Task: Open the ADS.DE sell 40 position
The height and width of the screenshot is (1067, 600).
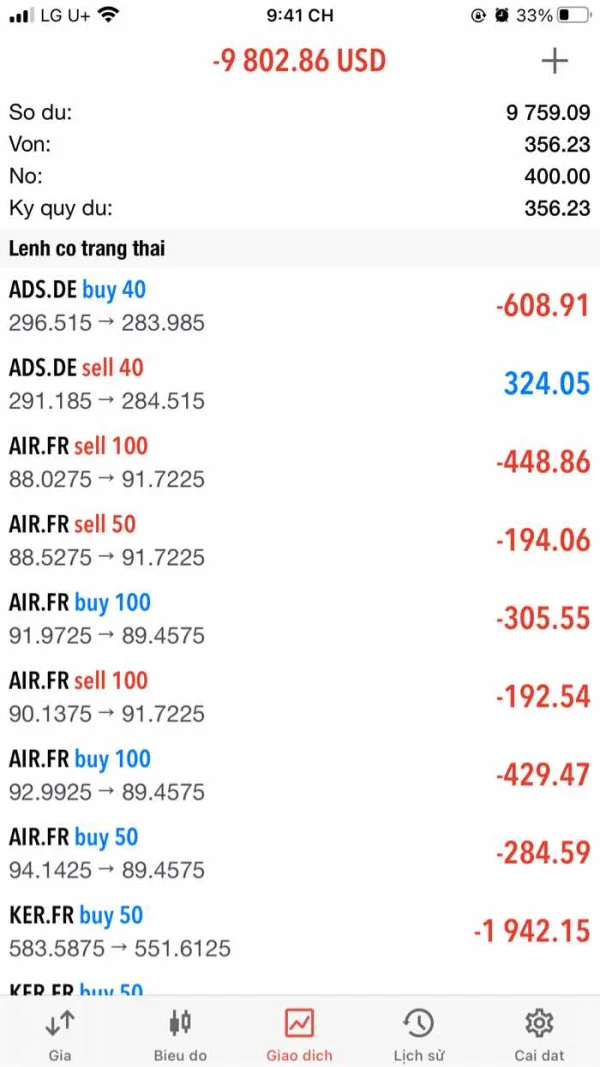Action: tap(300, 384)
